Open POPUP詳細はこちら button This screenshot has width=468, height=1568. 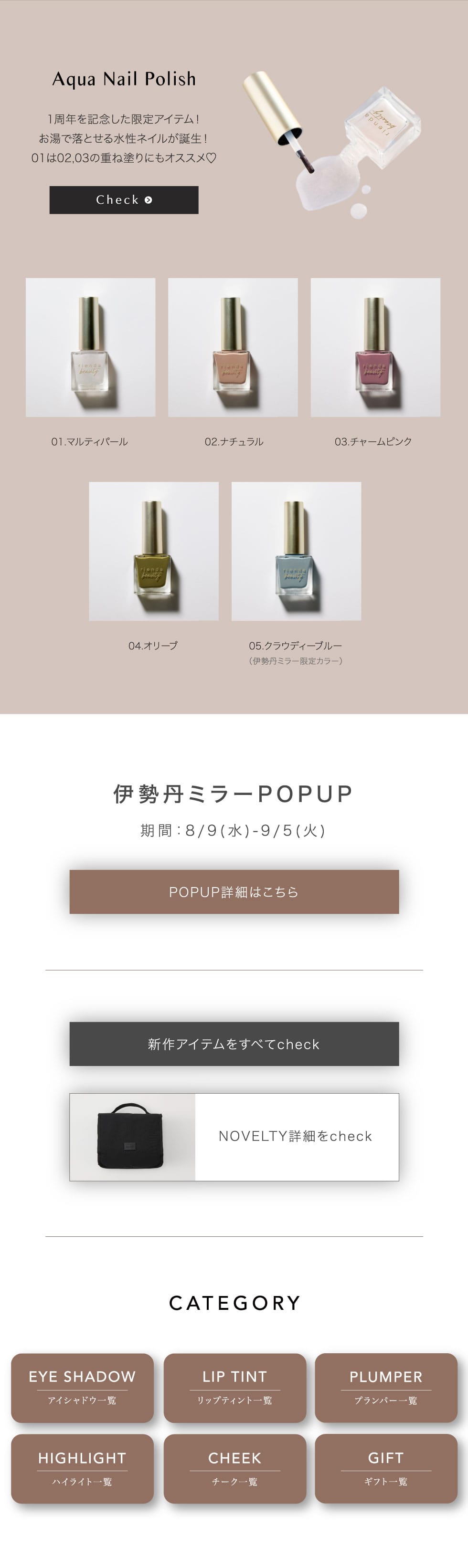click(234, 892)
